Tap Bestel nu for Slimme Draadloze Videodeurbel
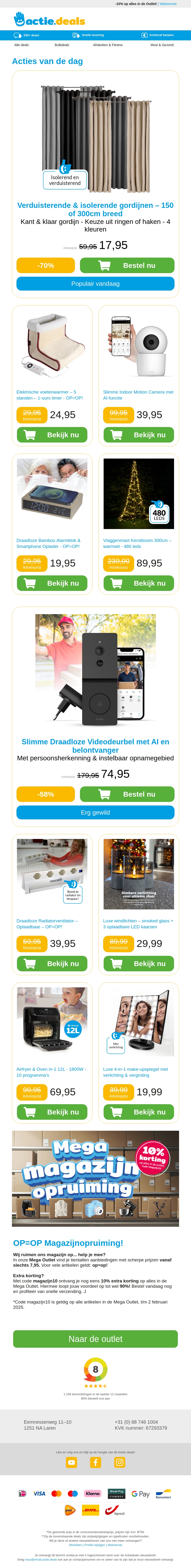The height and width of the screenshot is (1568, 191). 127,794
